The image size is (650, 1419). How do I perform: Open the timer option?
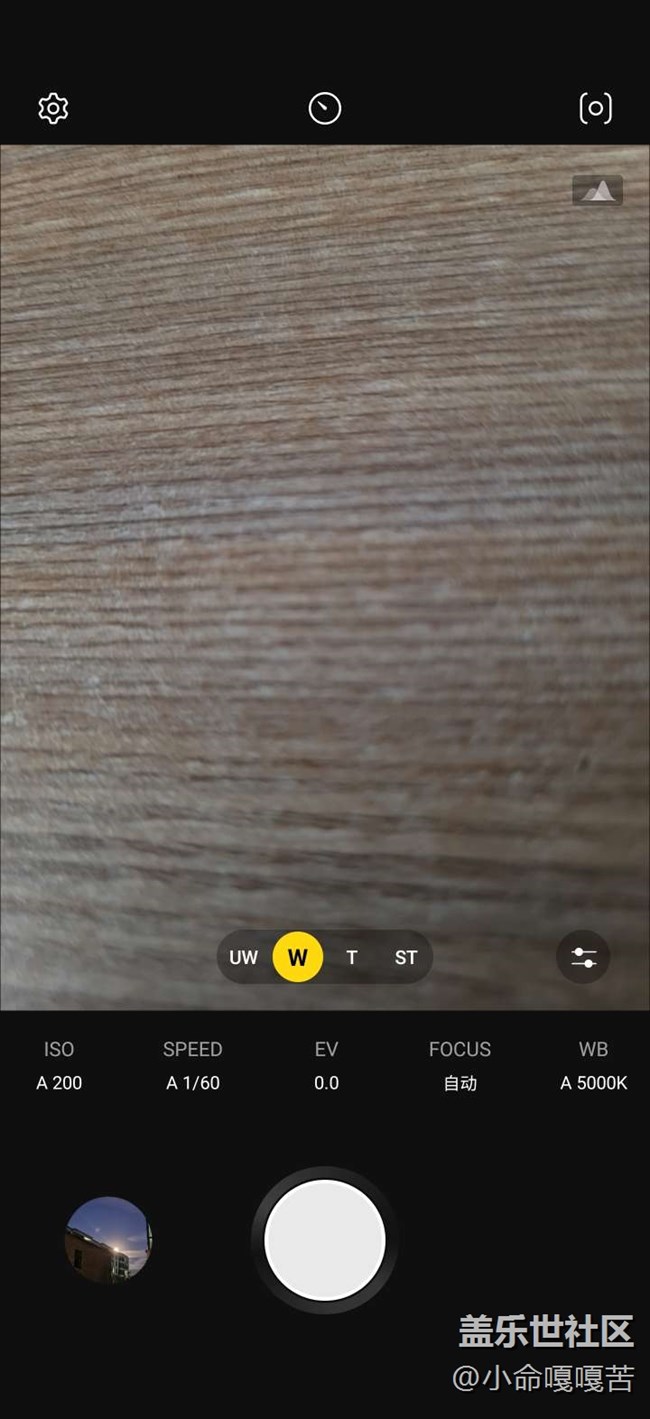click(325, 108)
